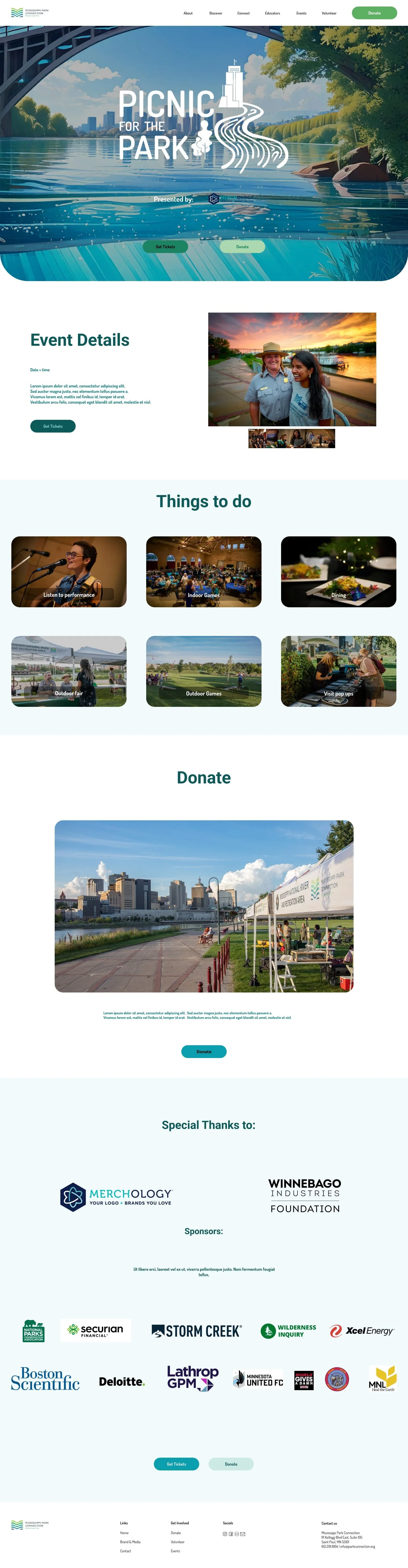This screenshot has width=408, height=1568.
Task: Open the Listen to performance card
Action: [69, 572]
